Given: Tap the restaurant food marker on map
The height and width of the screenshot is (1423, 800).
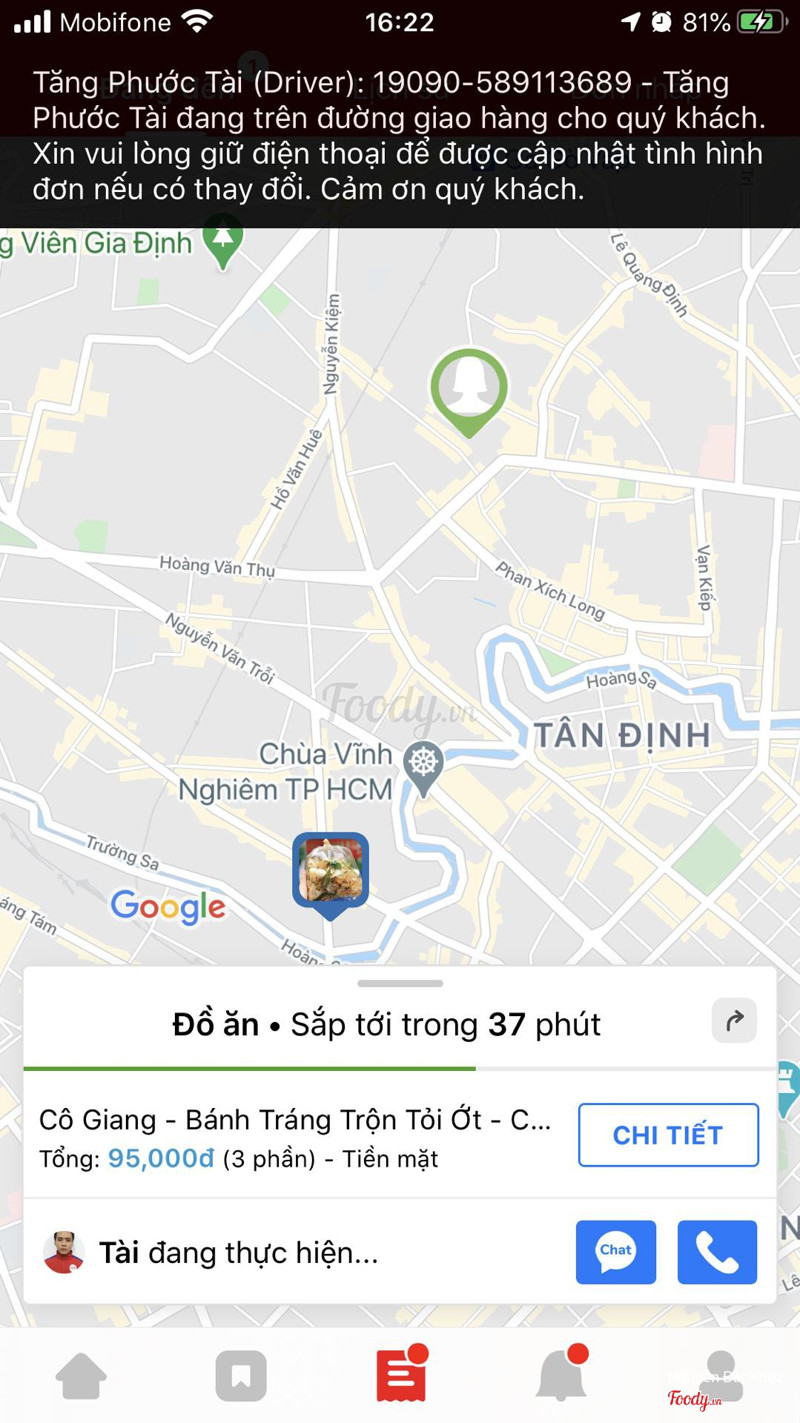Looking at the screenshot, I should point(330,872).
